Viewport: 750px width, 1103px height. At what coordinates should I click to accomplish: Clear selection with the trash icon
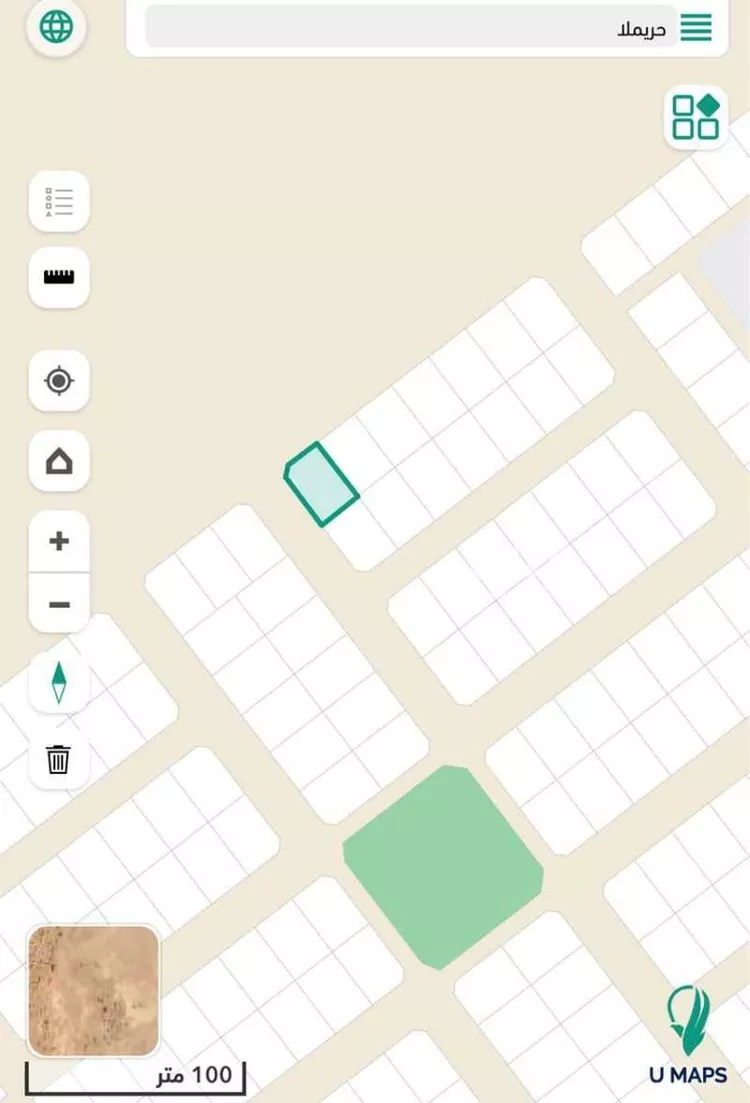tap(59, 759)
